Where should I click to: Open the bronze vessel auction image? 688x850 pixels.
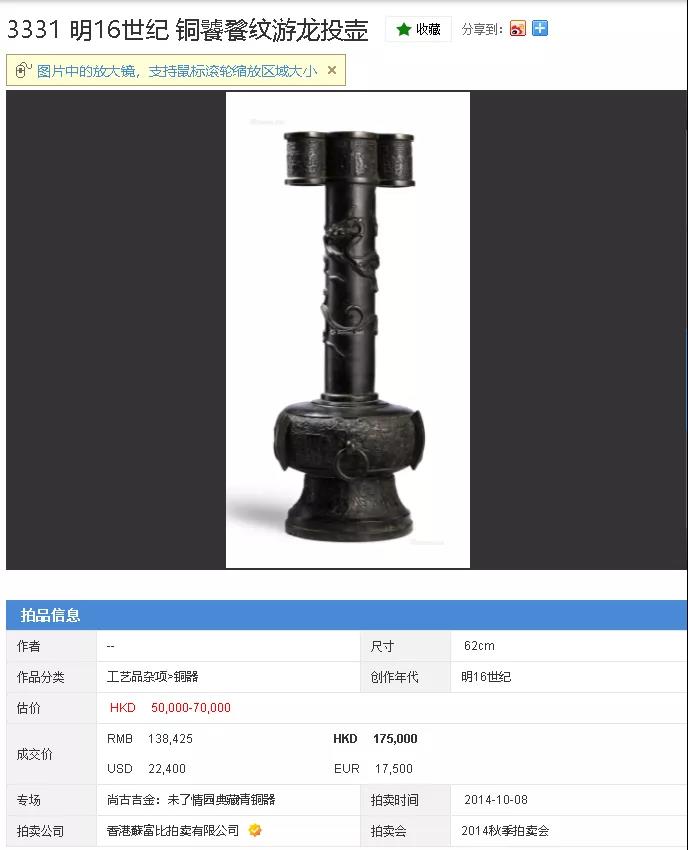coord(348,329)
